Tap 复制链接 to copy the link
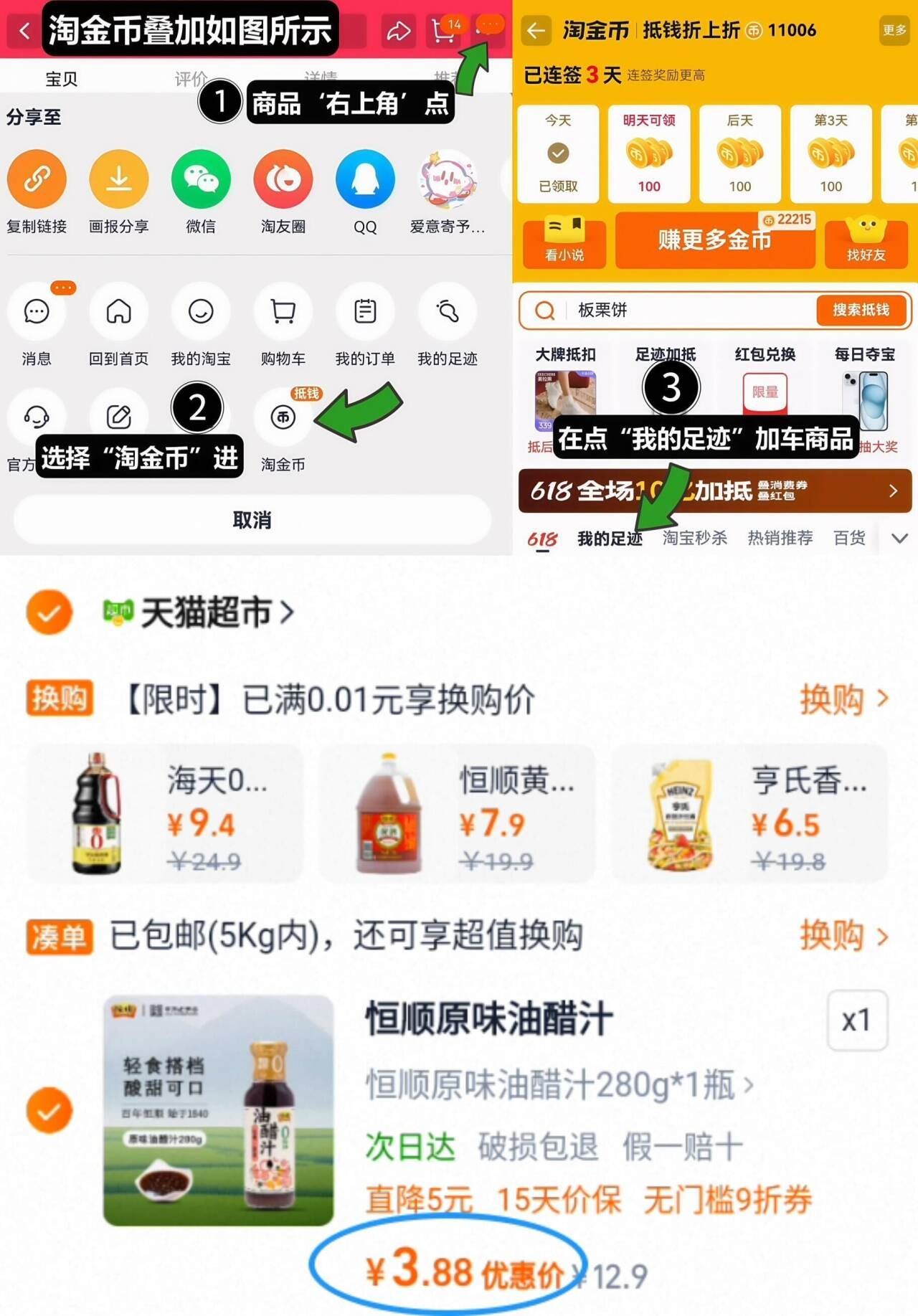 (37, 179)
